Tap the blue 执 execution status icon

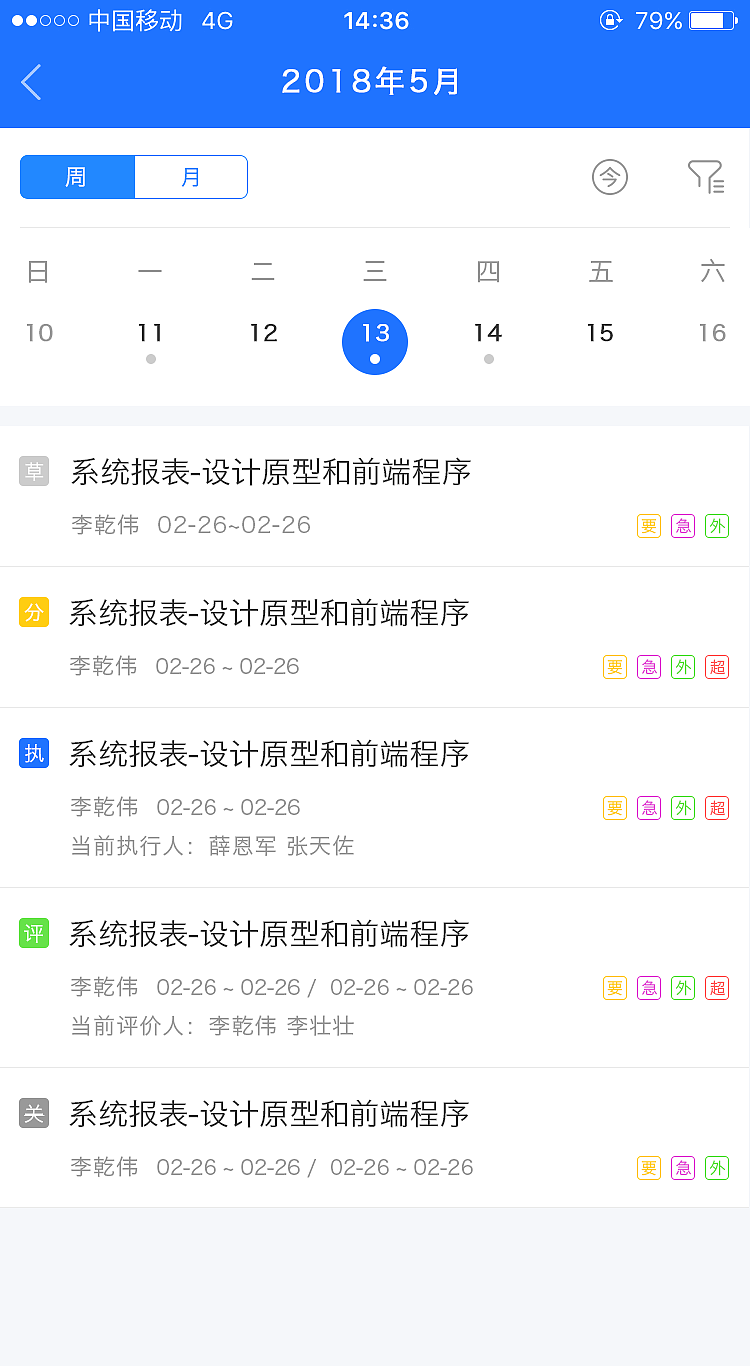point(34,753)
